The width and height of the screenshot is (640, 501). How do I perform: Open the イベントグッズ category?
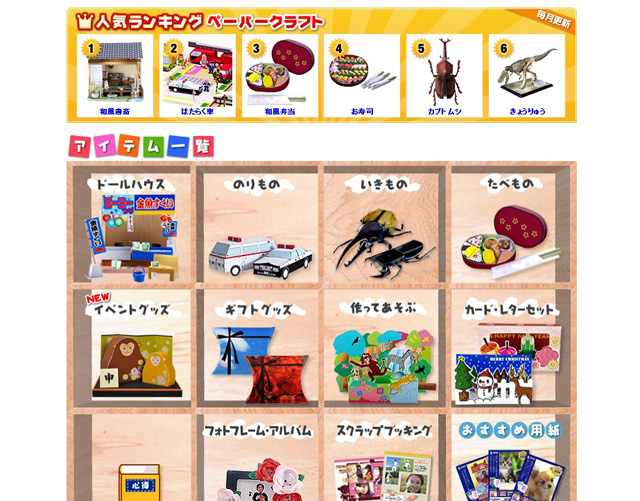coord(132,350)
